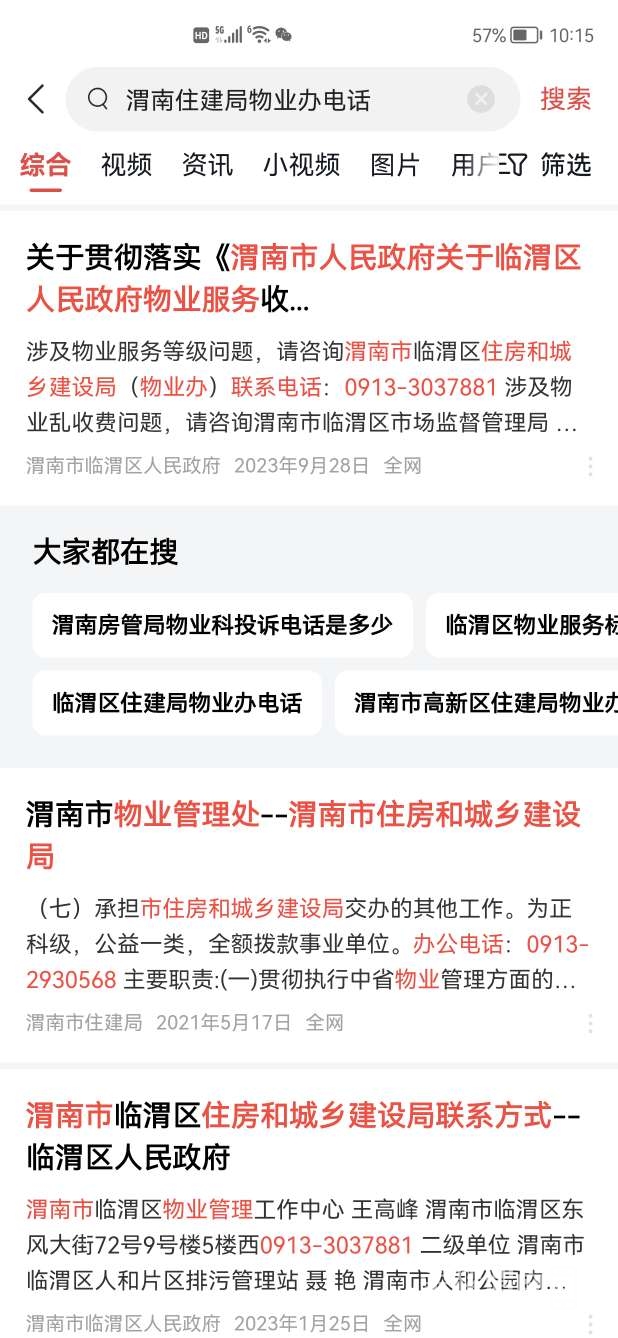Open more options for the 2021年5月17日 result
The height and width of the screenshot is (1338, 618).
coord(590,1023)
